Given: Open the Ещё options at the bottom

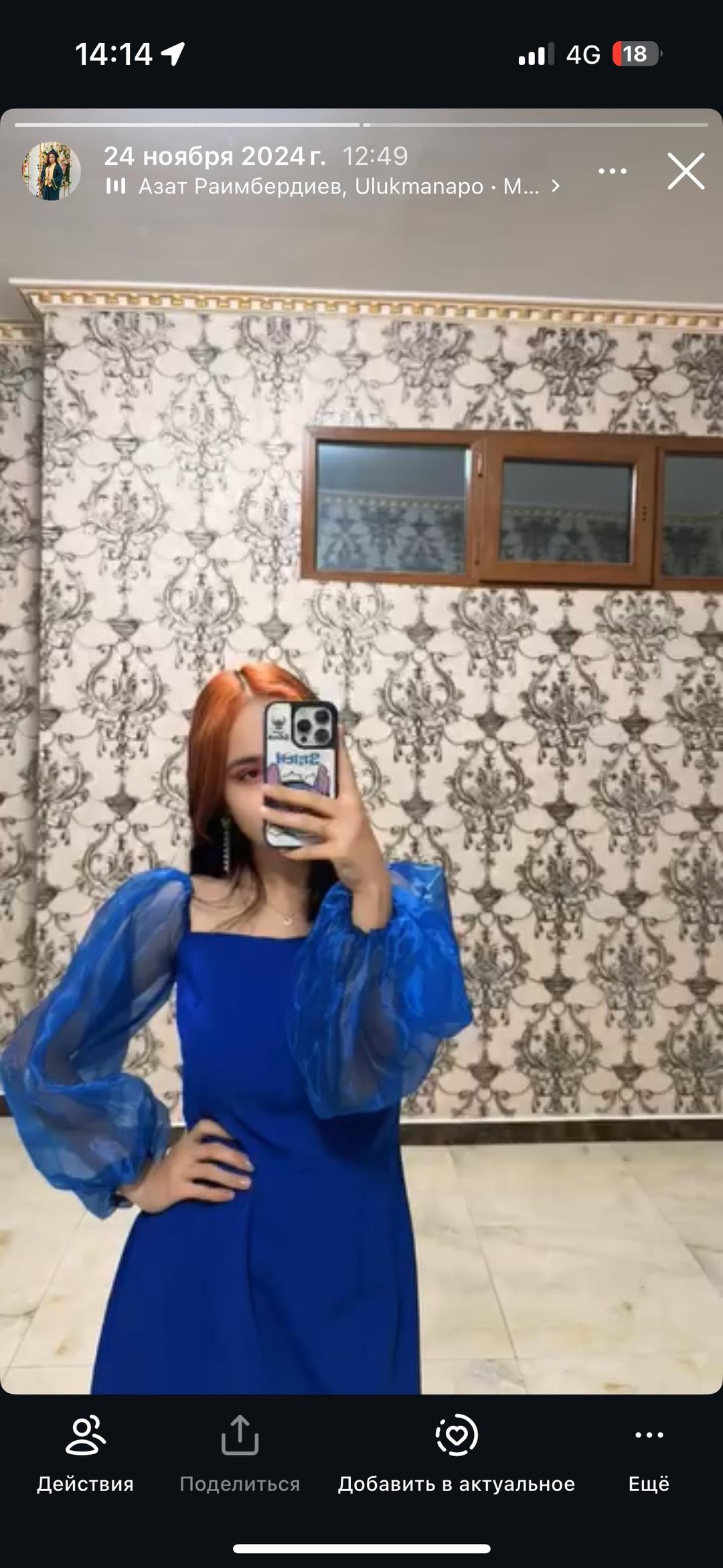Looking at the screenshot, I should coord(649,1455).
